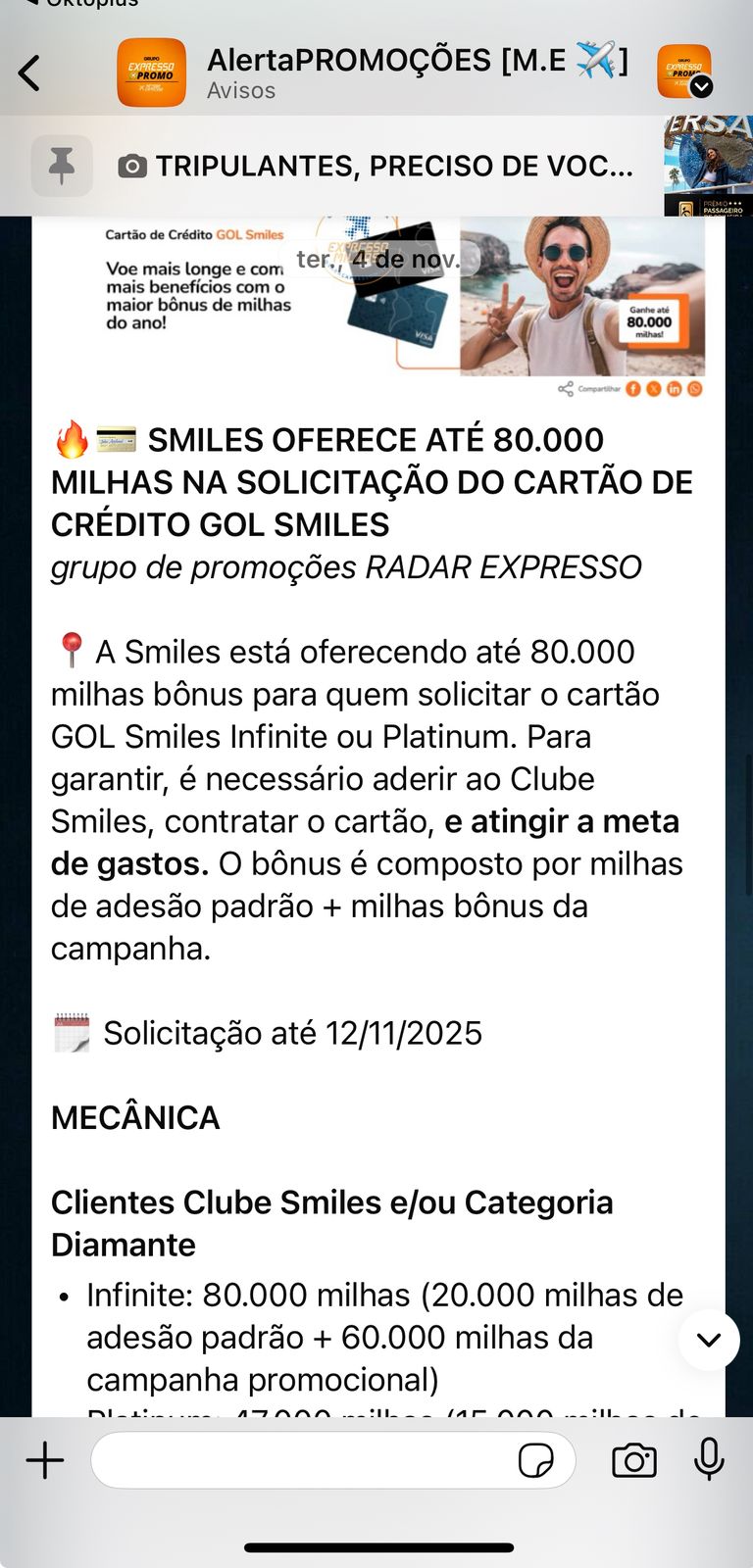
Task: Record a voice message with the microphone
Action: click(x=709, y=1459)
